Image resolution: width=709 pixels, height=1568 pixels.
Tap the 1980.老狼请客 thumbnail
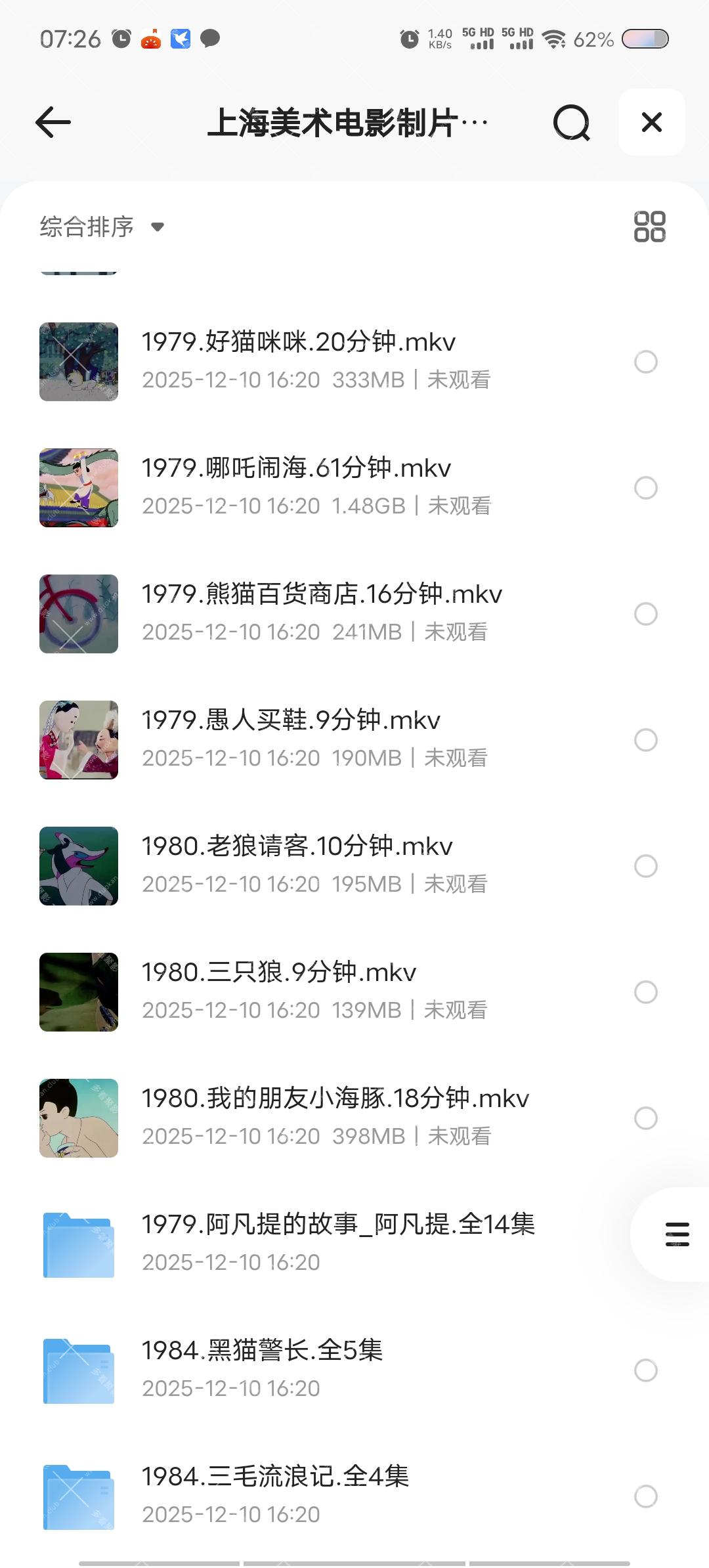[78, 866]
